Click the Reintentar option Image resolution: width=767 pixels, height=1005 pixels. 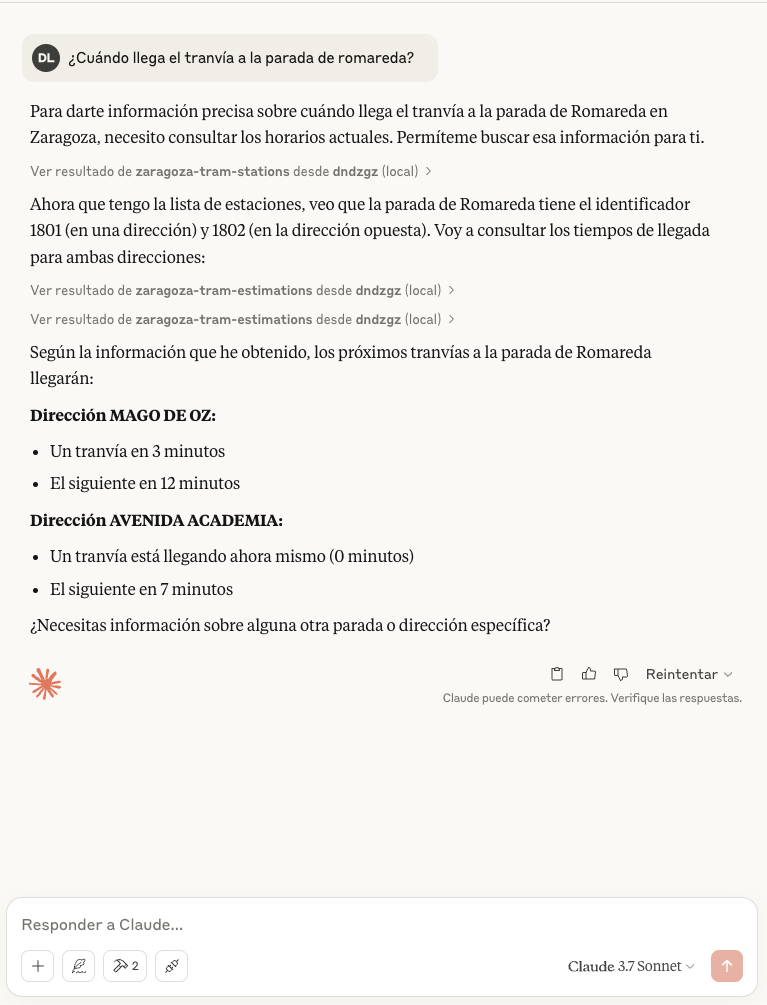click(x=681, y=674)
